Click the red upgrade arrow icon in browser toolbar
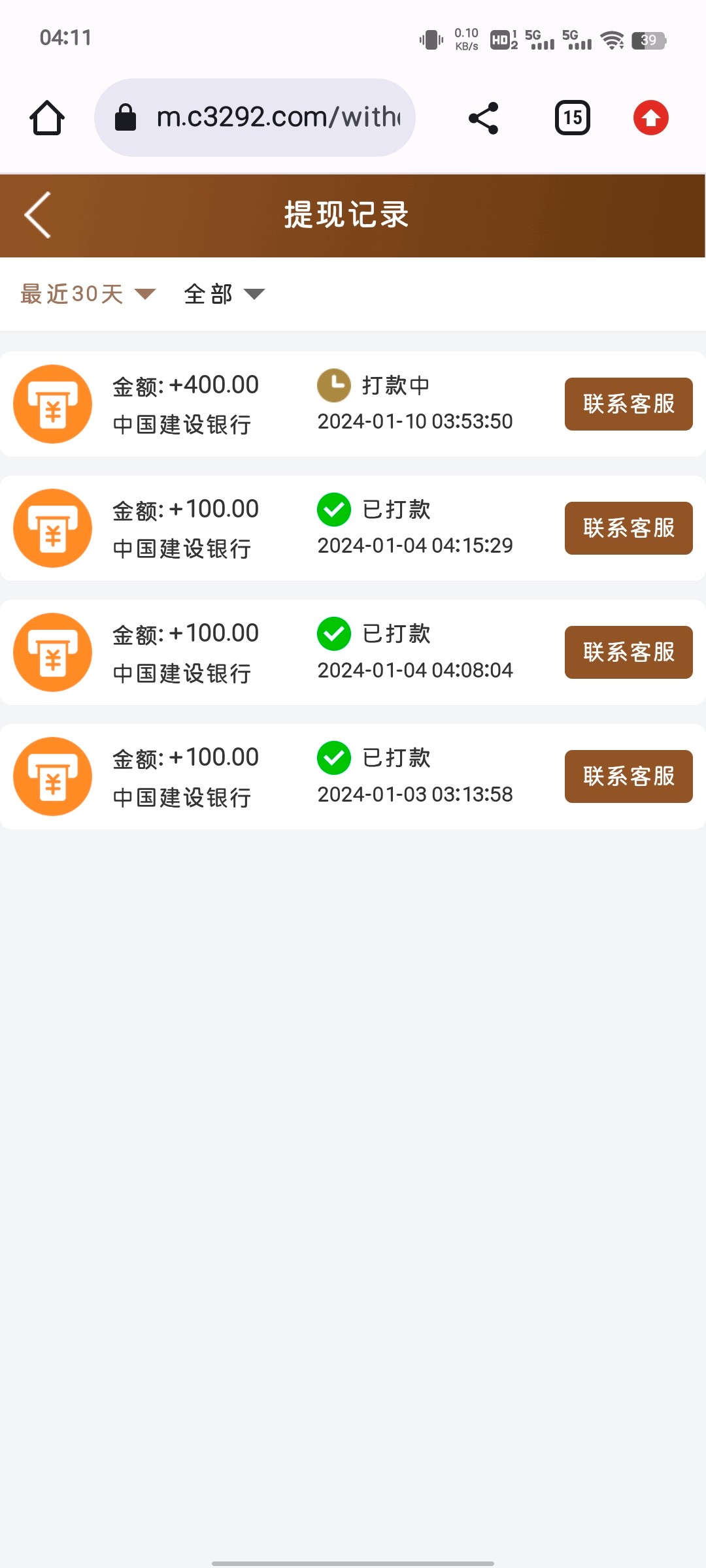The height and width of the screenshot is (1568, 706). 650,118
